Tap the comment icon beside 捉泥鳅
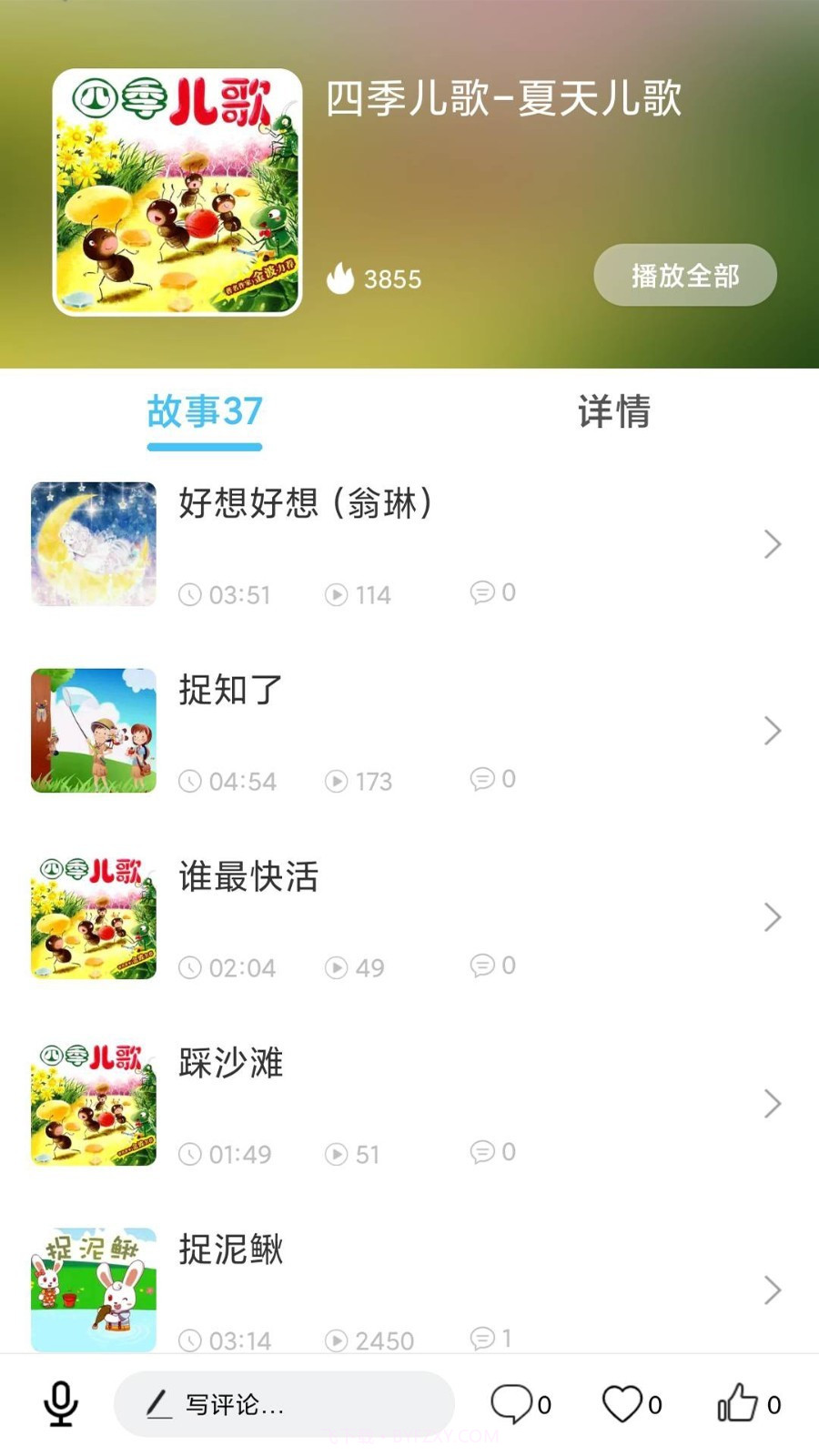Viewport: 819px width, 1456px height. (483, 1339)
